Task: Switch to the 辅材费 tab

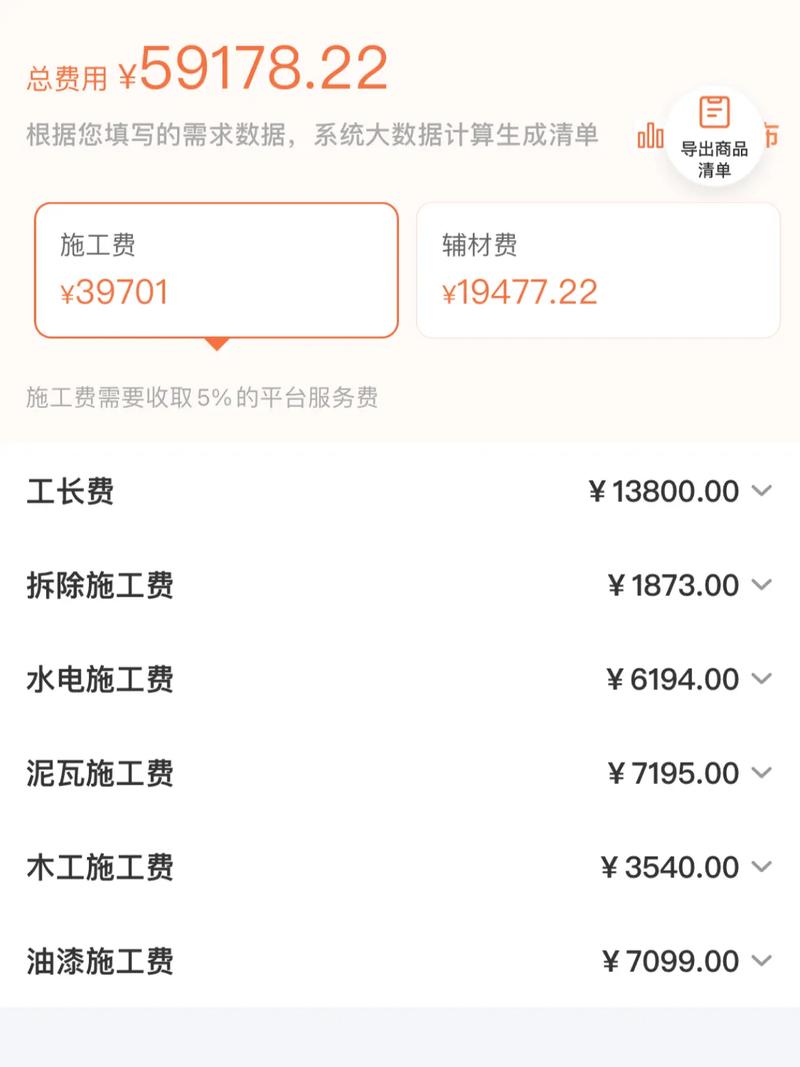Action: (x=597, y=270)
